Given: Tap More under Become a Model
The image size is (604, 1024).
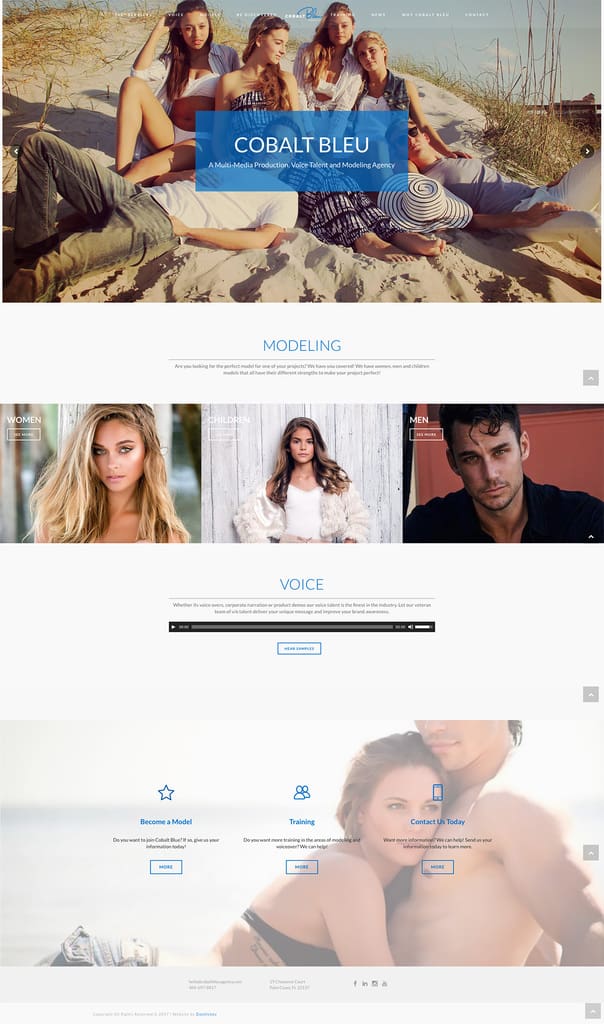Looking at the screenshot, I should [166, 867].
